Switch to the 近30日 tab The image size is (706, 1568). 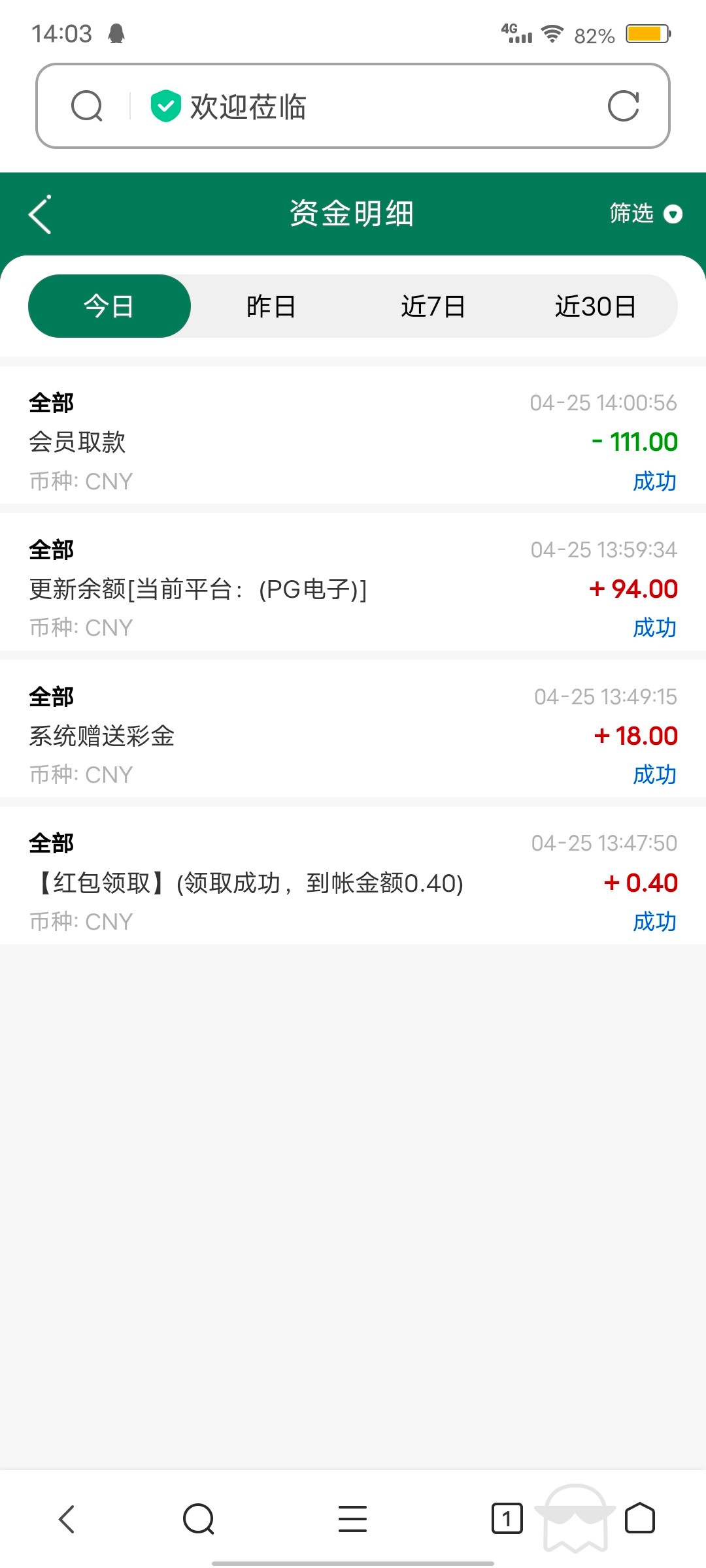pyautogui.click(x=597, y=305)
